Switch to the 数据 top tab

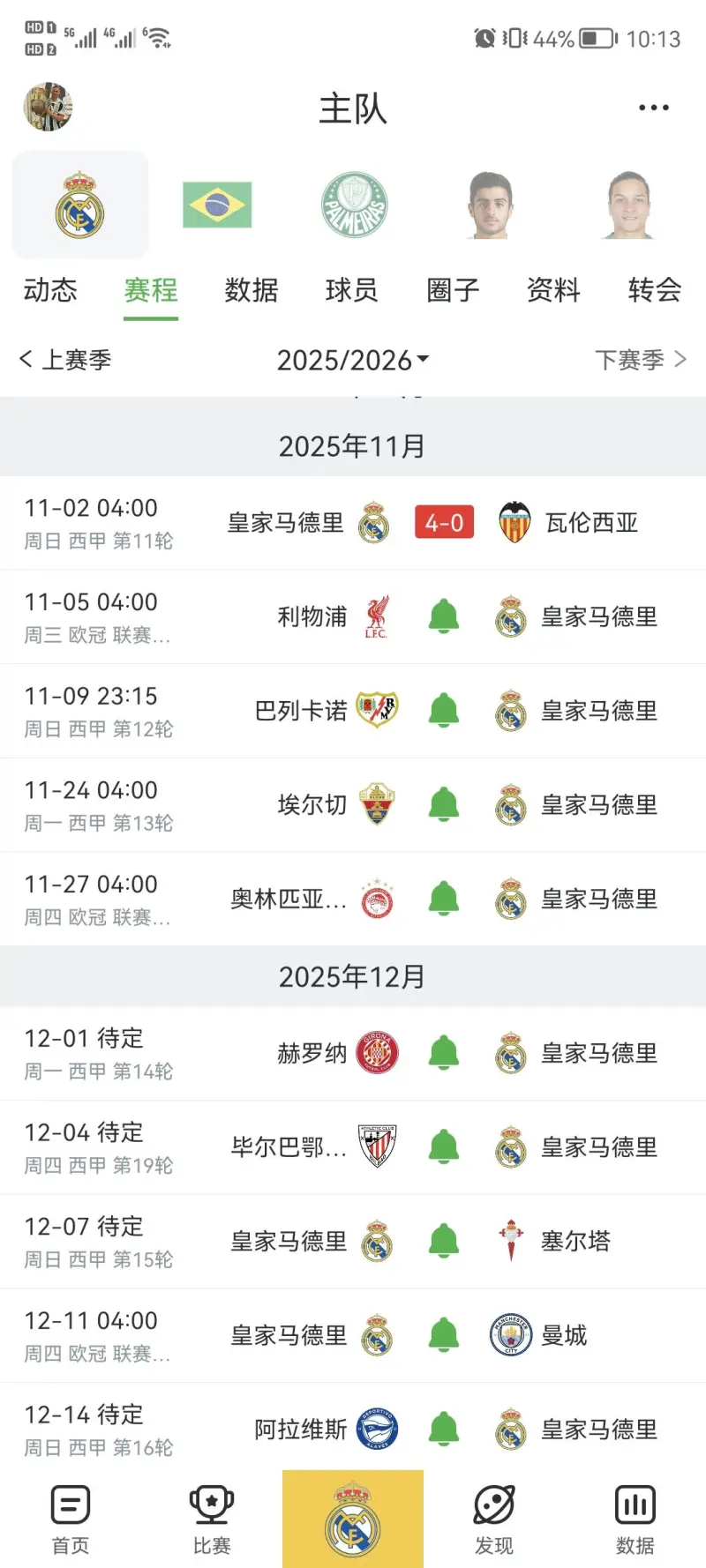click(252, 289)
